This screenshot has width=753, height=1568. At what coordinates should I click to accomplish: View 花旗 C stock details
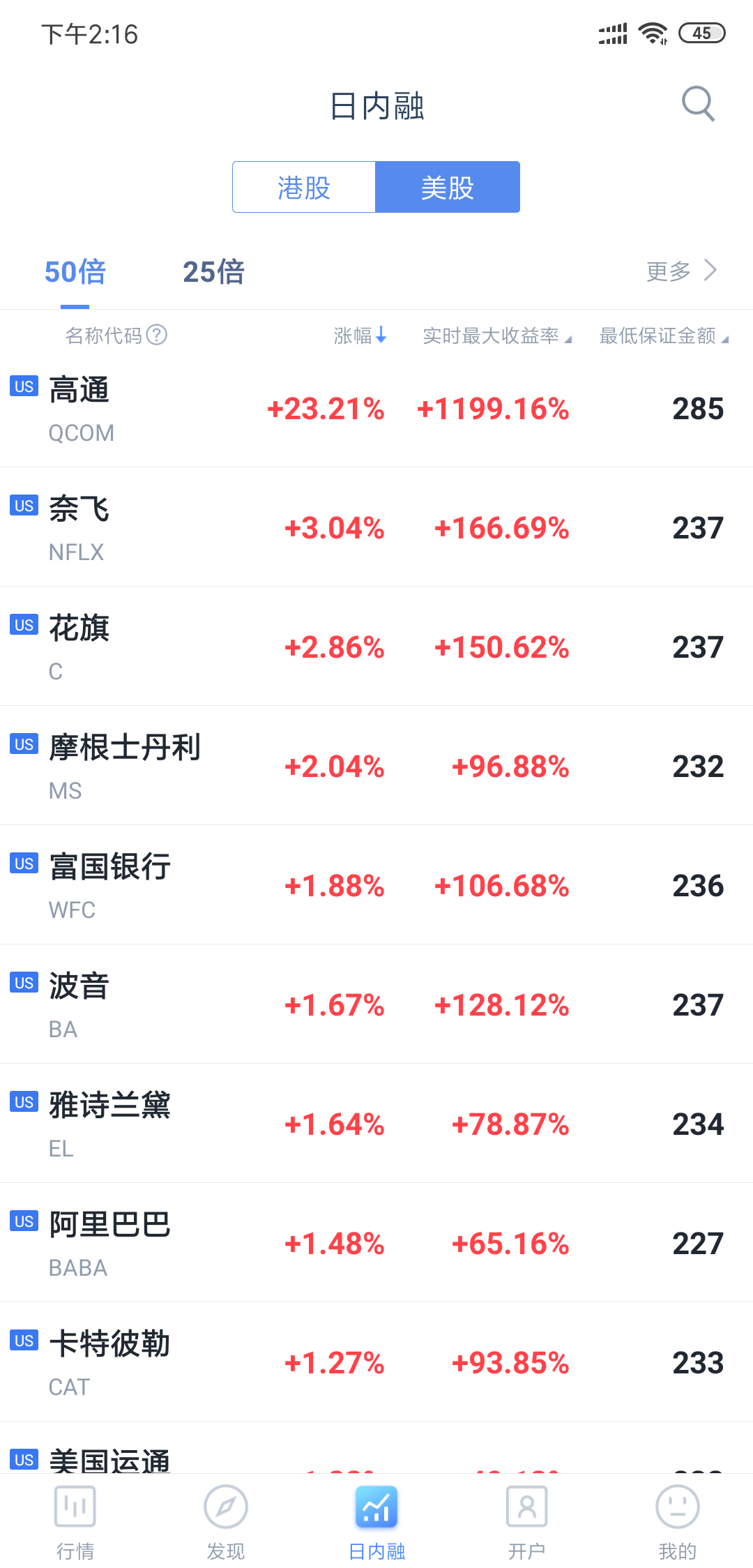pyautogui.click(x=376, y=647)
